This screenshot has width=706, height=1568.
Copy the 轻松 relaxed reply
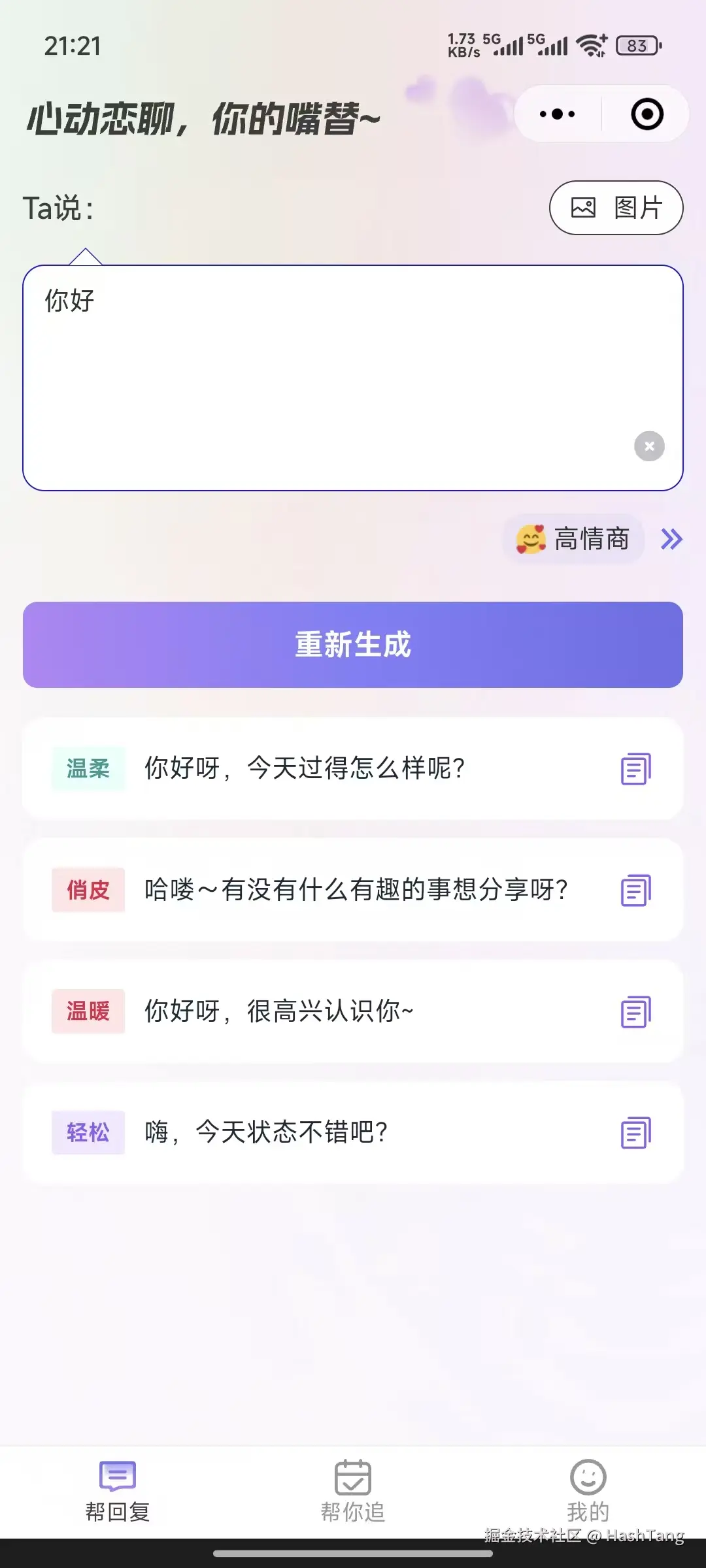[635, 1133]
